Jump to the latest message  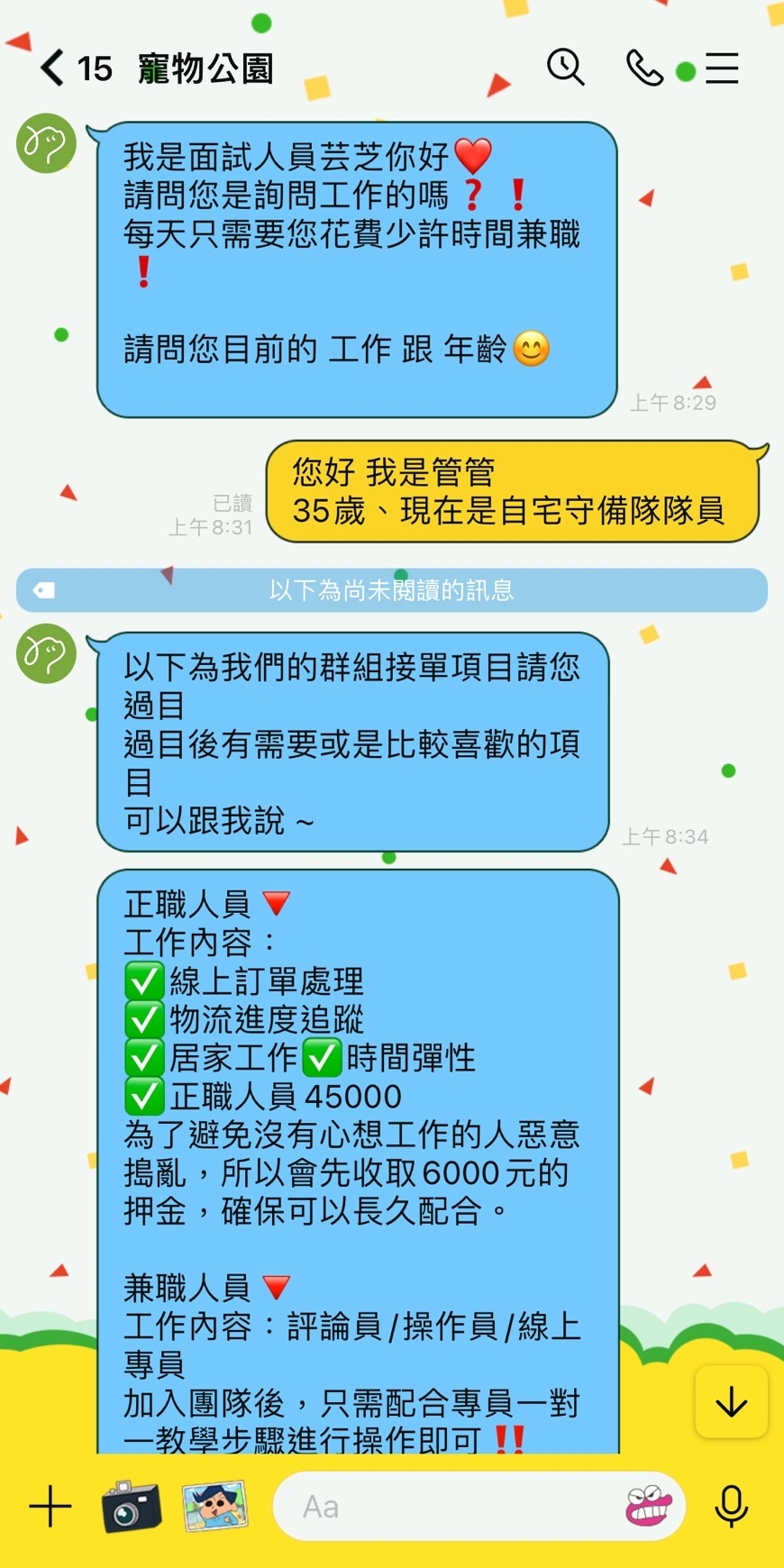pos(731,1402)
